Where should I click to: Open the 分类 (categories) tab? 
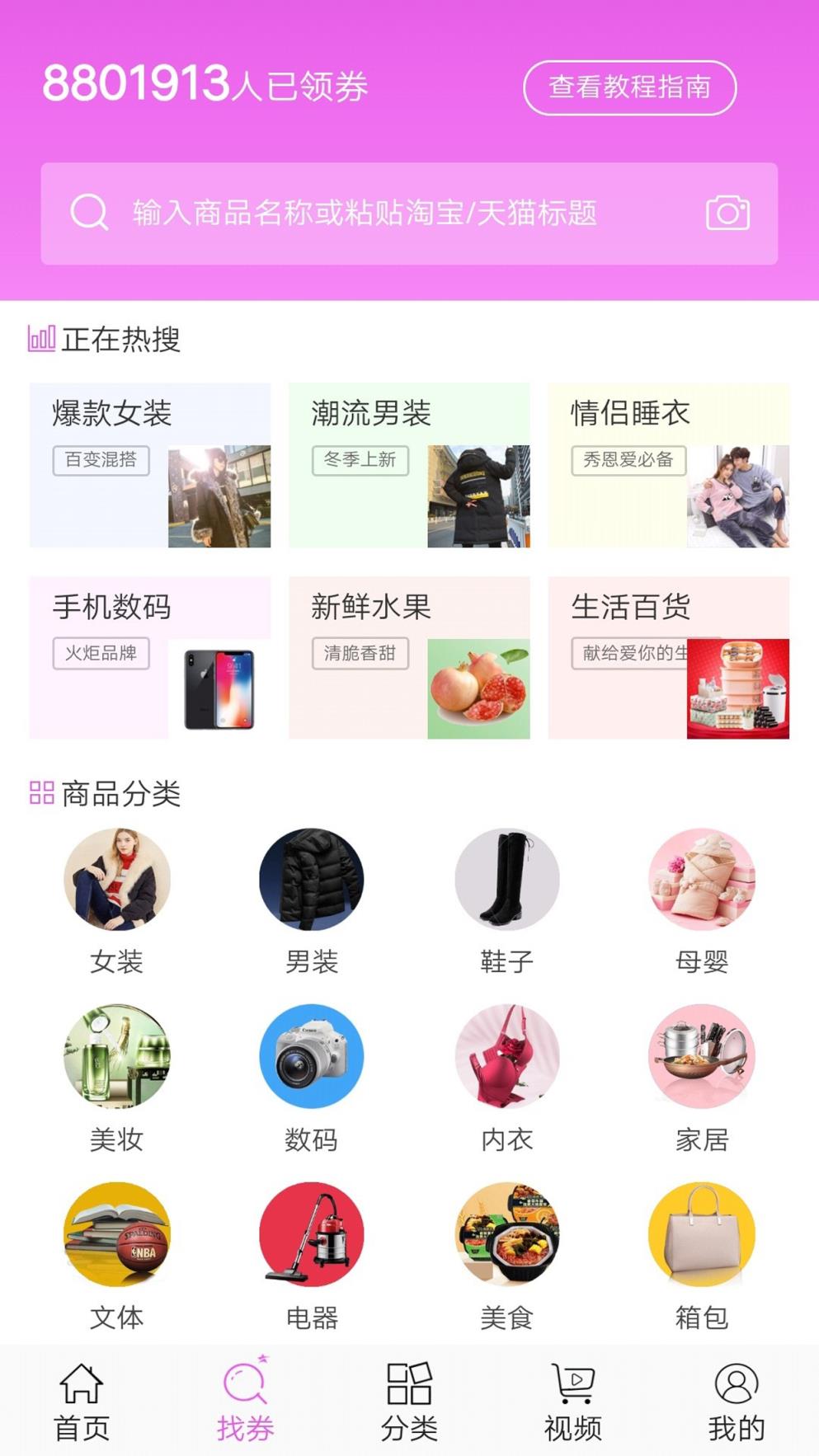[409, 1396]
